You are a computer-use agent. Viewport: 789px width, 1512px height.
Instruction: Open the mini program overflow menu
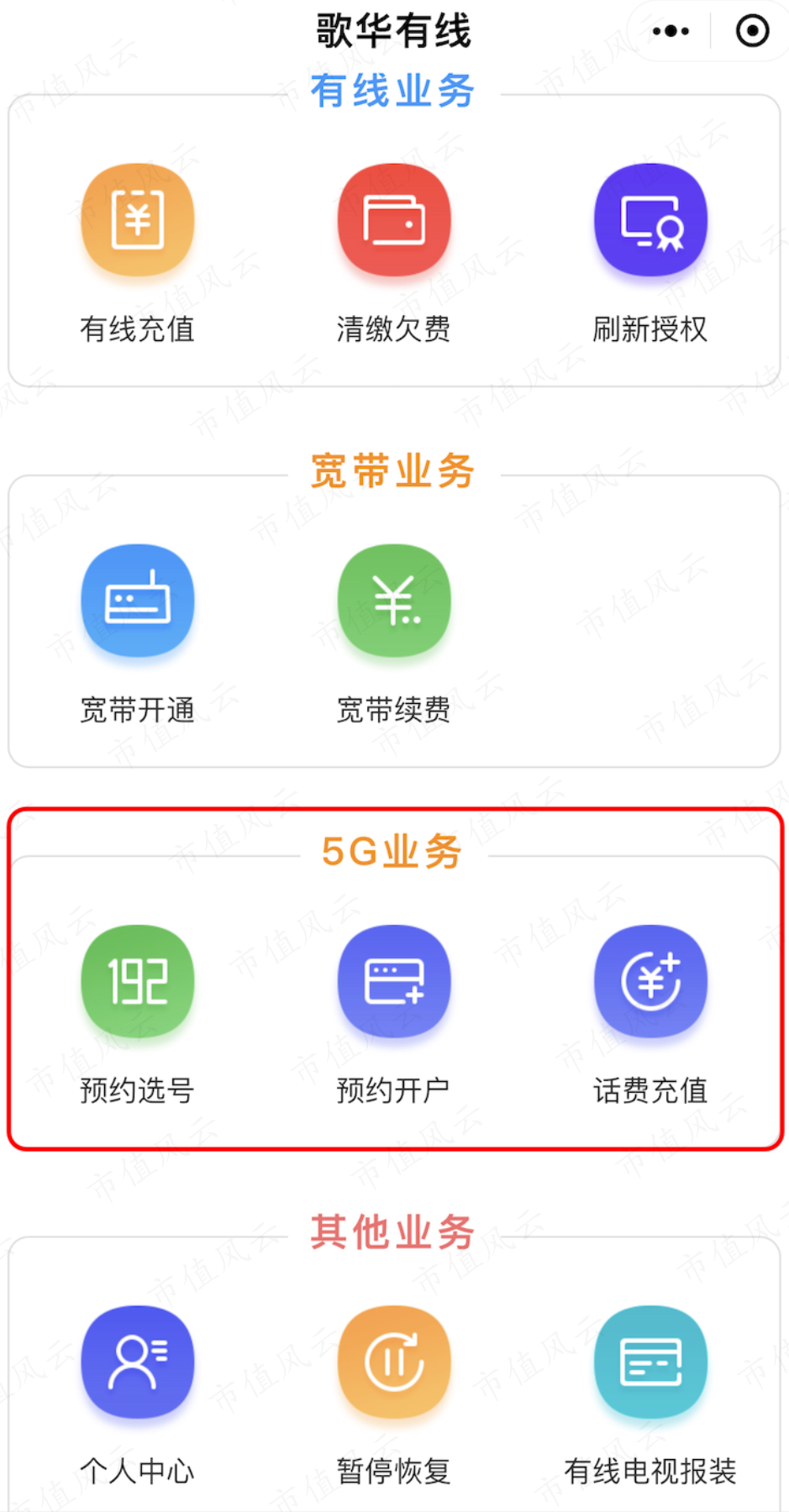pyautogui.click(x=671, y=31)
